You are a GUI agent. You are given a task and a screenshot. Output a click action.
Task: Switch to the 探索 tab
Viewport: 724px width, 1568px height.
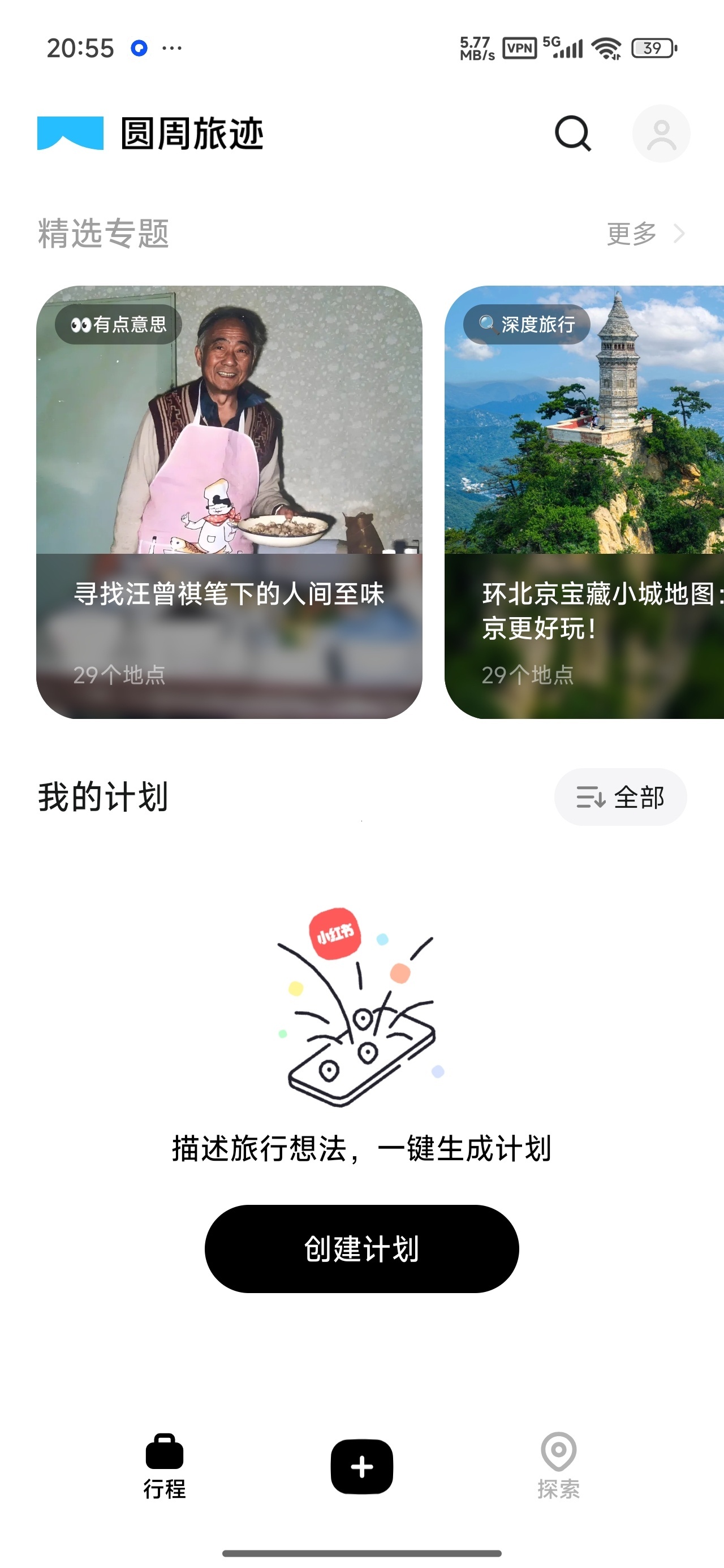point(558,1467)
